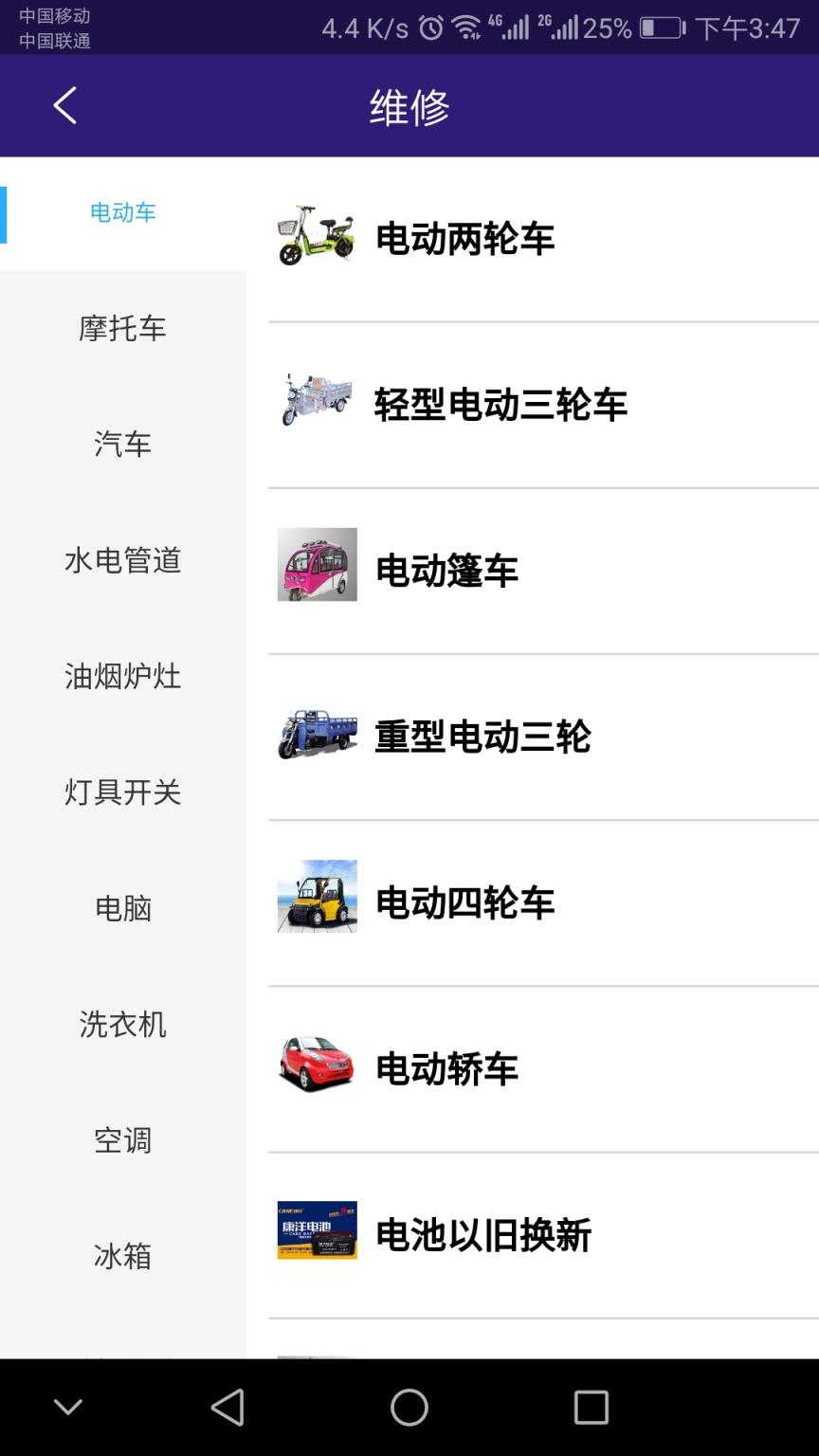Select the 电动车 category tab
Viewport: 819px width, 1456px height.
(x=123, y=212)
